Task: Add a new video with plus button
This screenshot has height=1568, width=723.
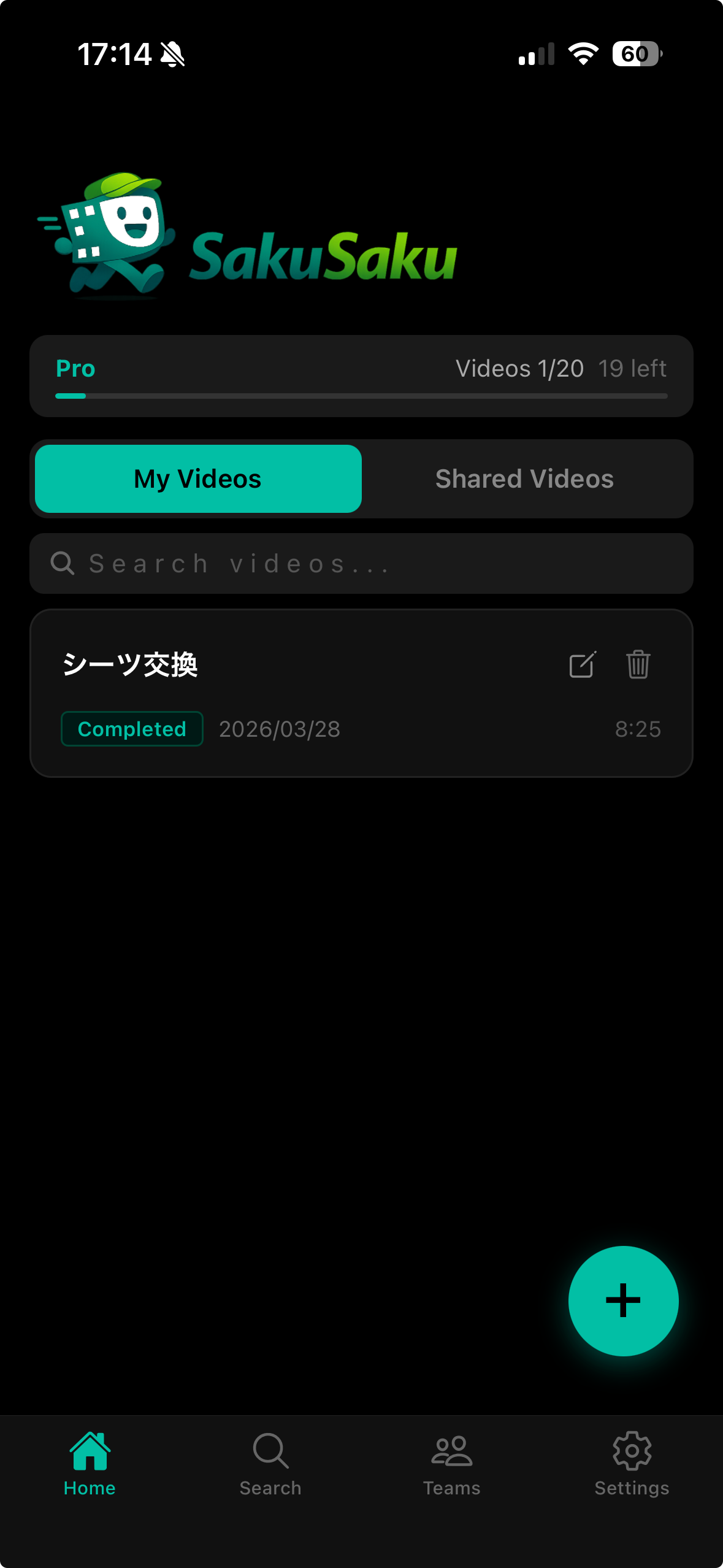Action: [623, 1301]
